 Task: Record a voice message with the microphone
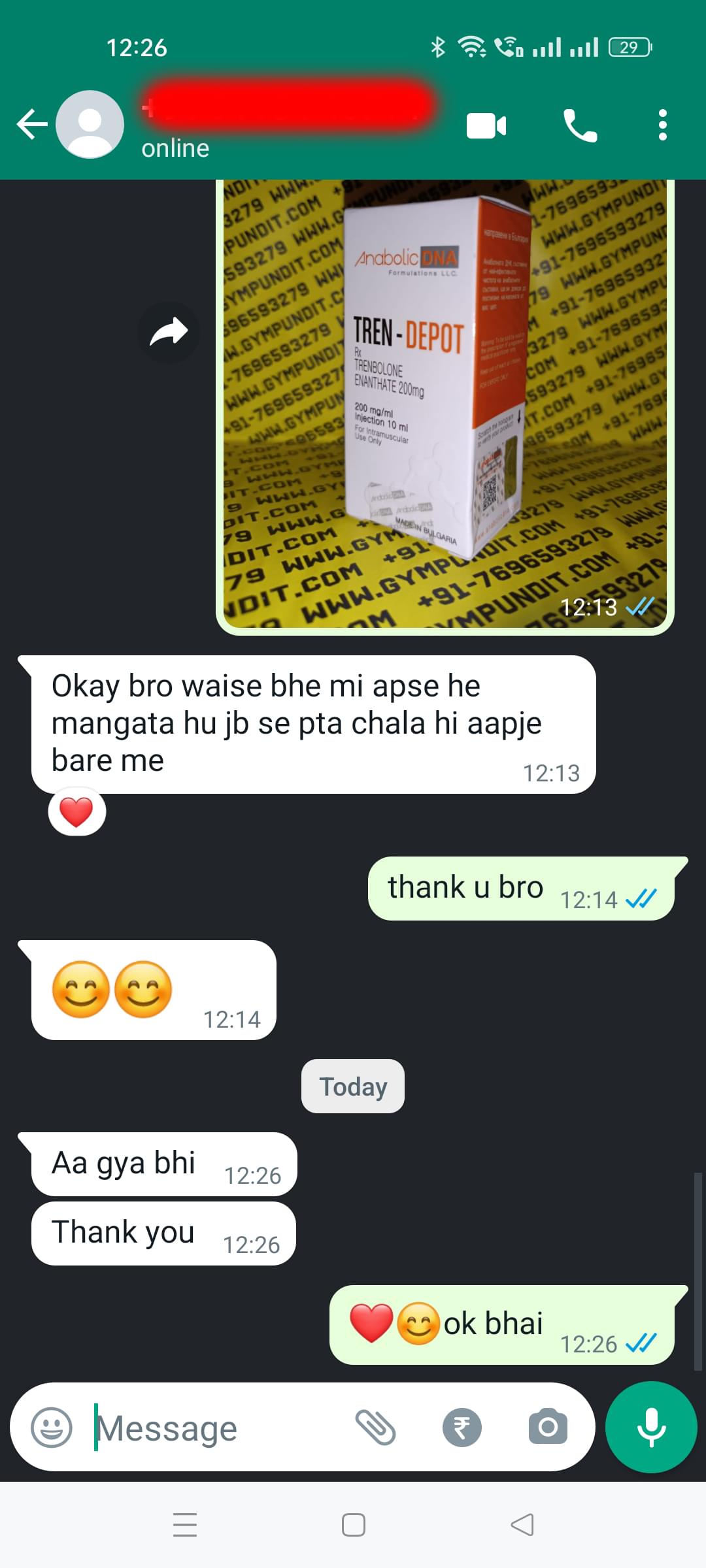pyautogui.click(x=651, y=1428)
